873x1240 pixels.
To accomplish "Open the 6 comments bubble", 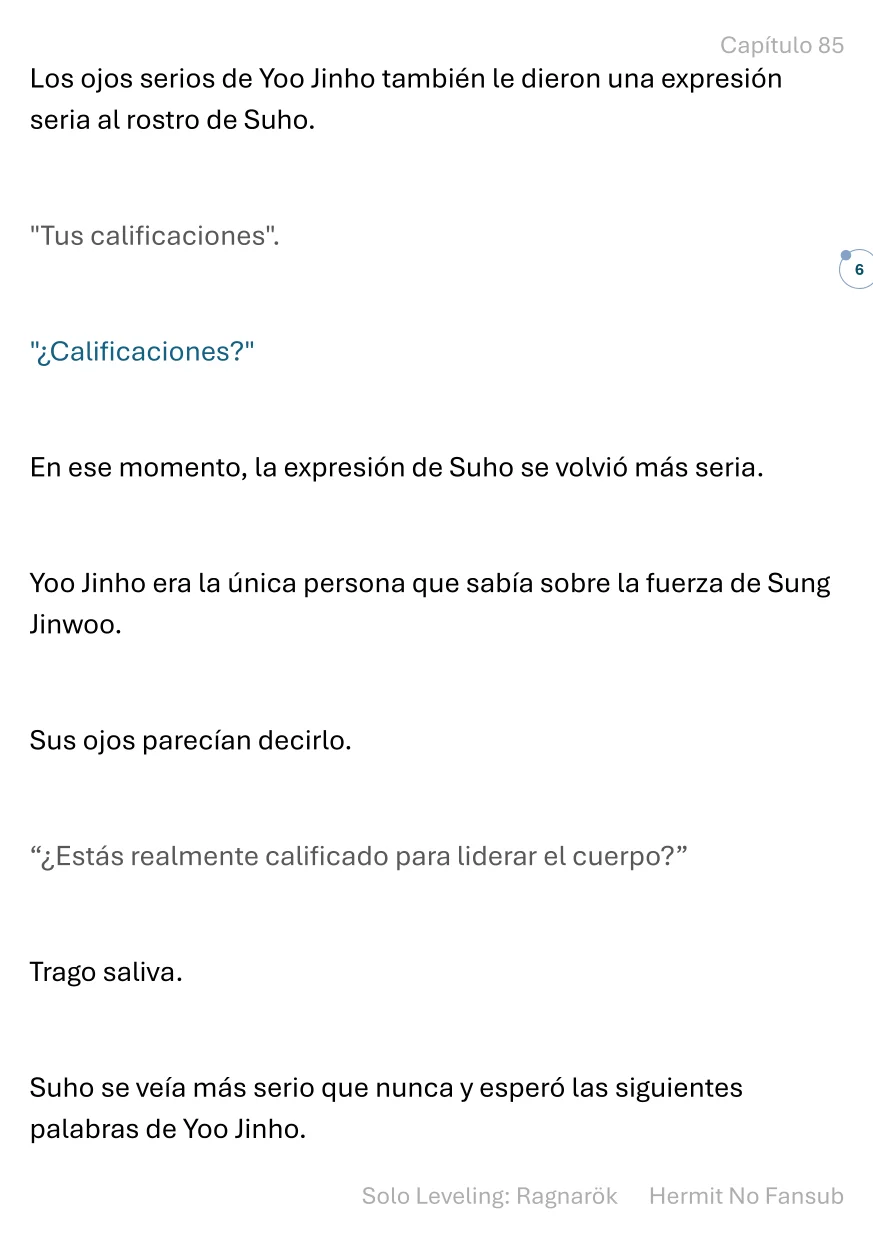I will point(857,269).
